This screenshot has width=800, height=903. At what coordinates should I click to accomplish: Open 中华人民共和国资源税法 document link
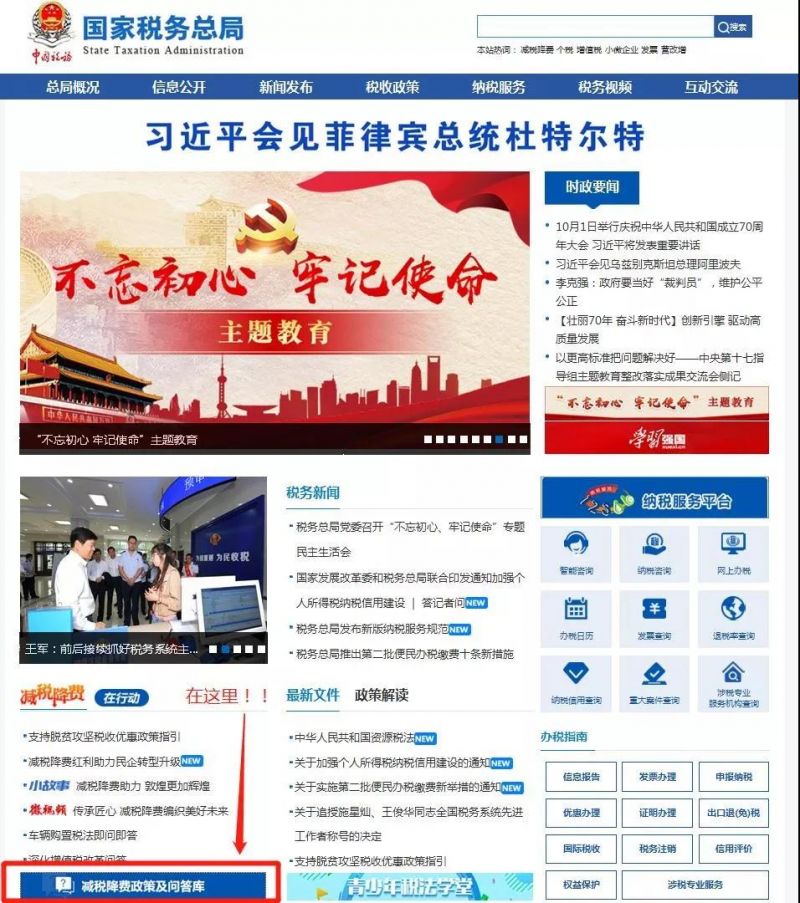352,738
